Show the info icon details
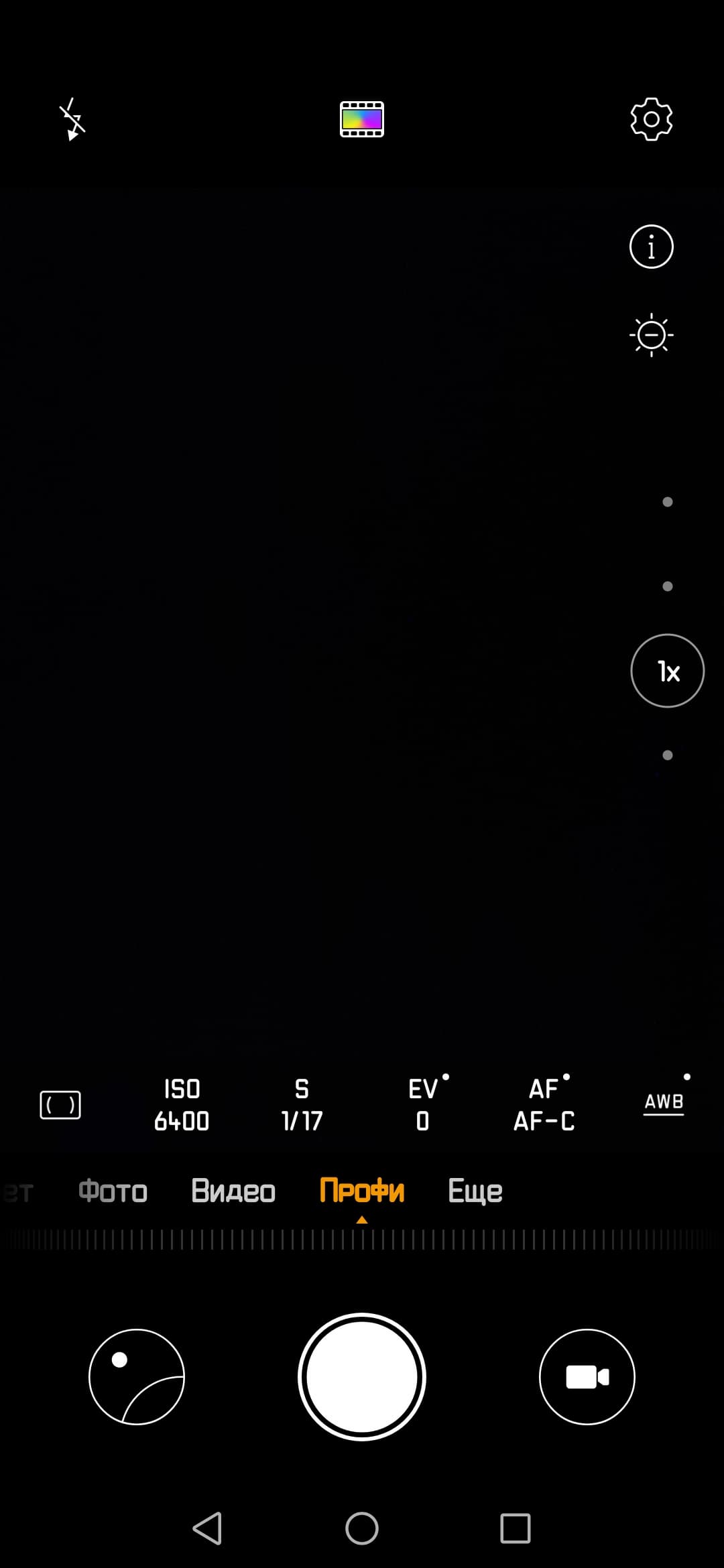Viewport: 724px width, 1568px height. click(651, 247)
